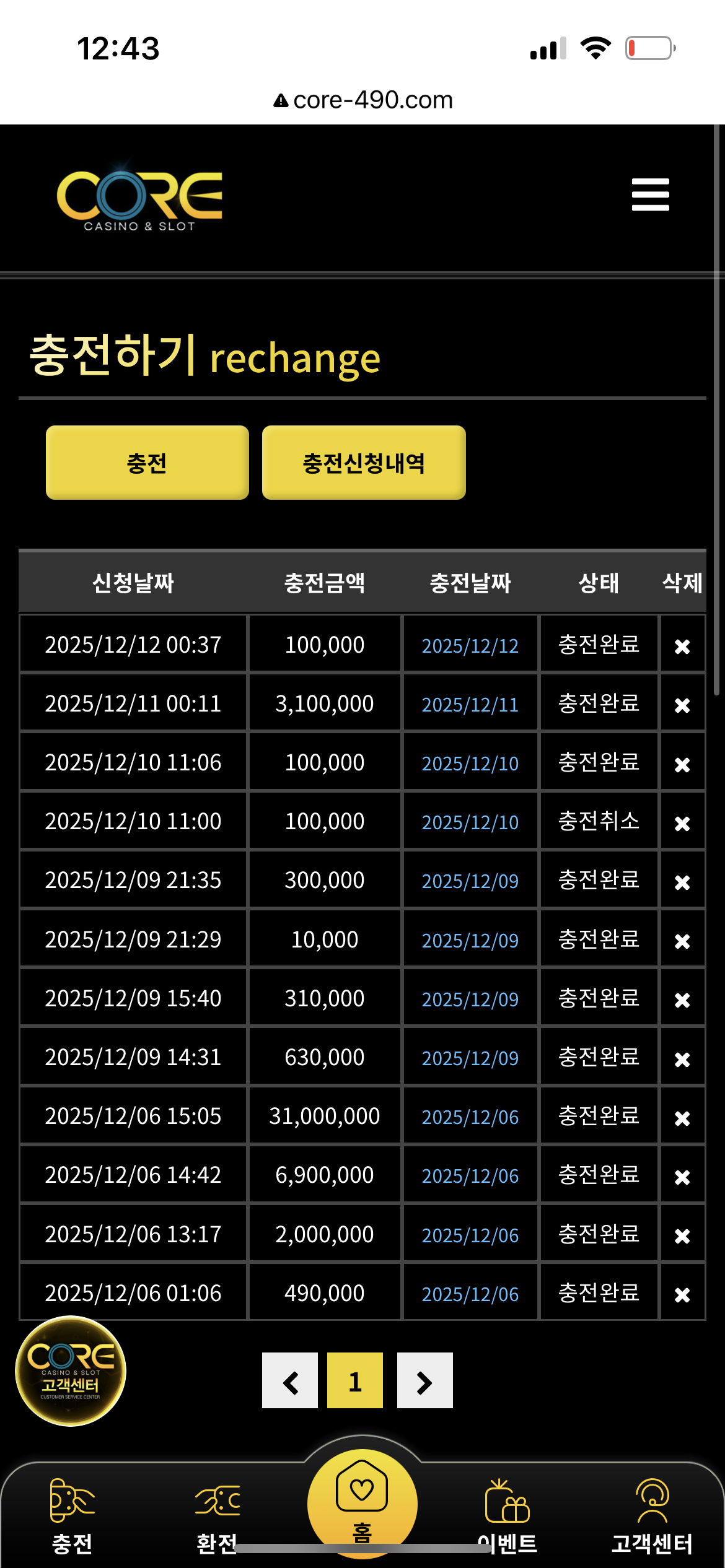
Task: Remove the 2025/12/09 21:29 record
Action: [x=682, y=941]
